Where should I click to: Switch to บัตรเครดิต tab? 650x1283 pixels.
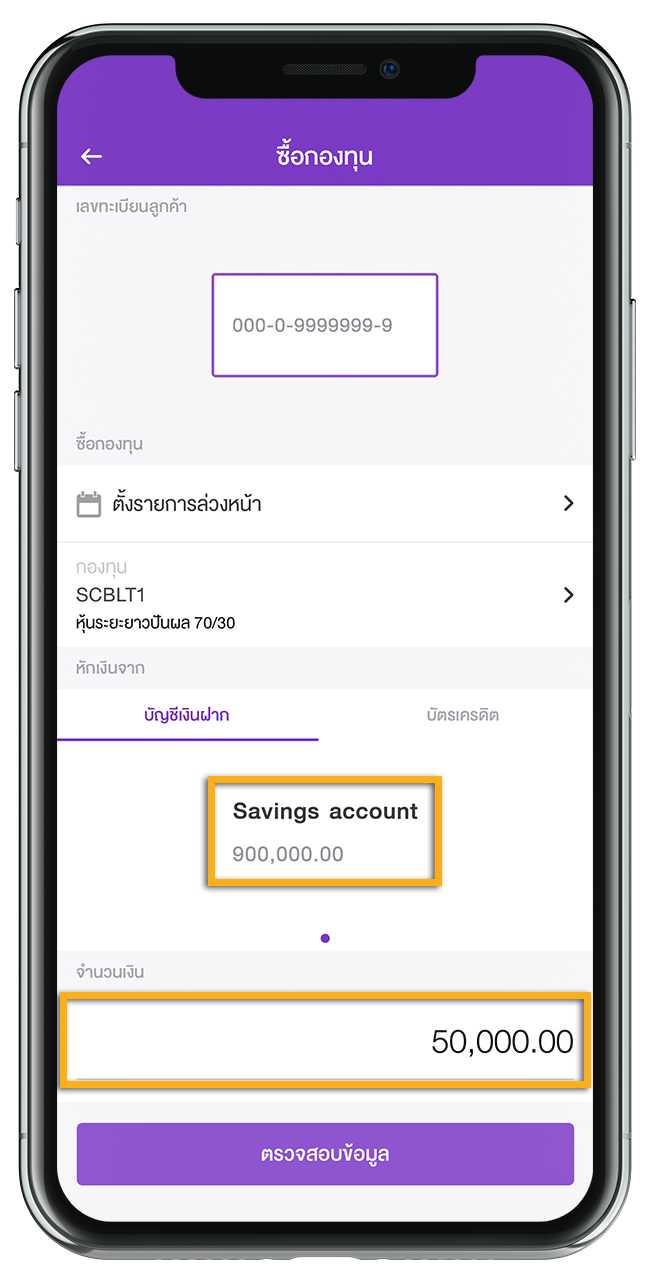[x=461, y=715]
